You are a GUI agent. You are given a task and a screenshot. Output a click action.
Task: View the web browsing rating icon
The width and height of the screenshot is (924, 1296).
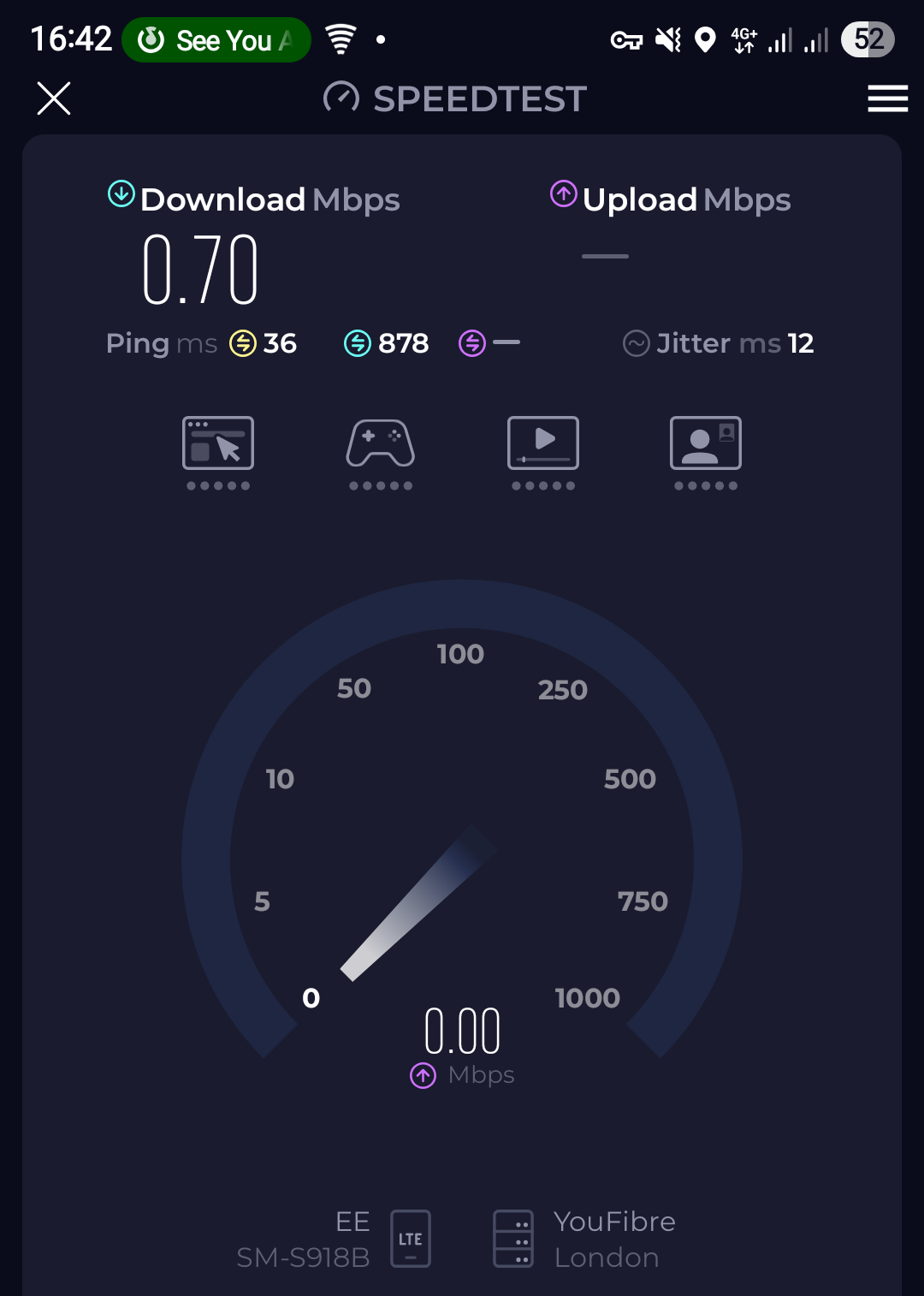click(218, 443)
